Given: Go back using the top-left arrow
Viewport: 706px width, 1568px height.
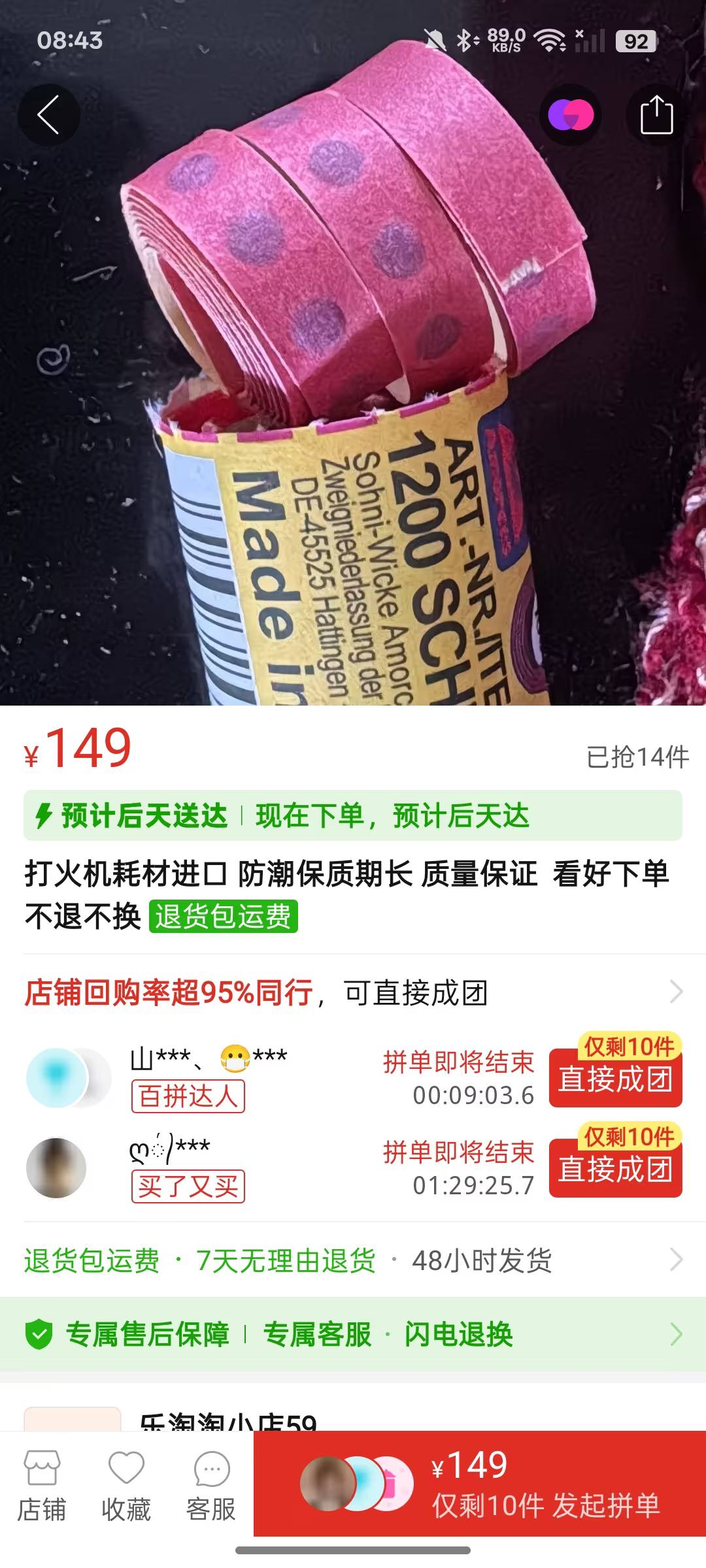Looking at the screenshot, I should point(48,115).
